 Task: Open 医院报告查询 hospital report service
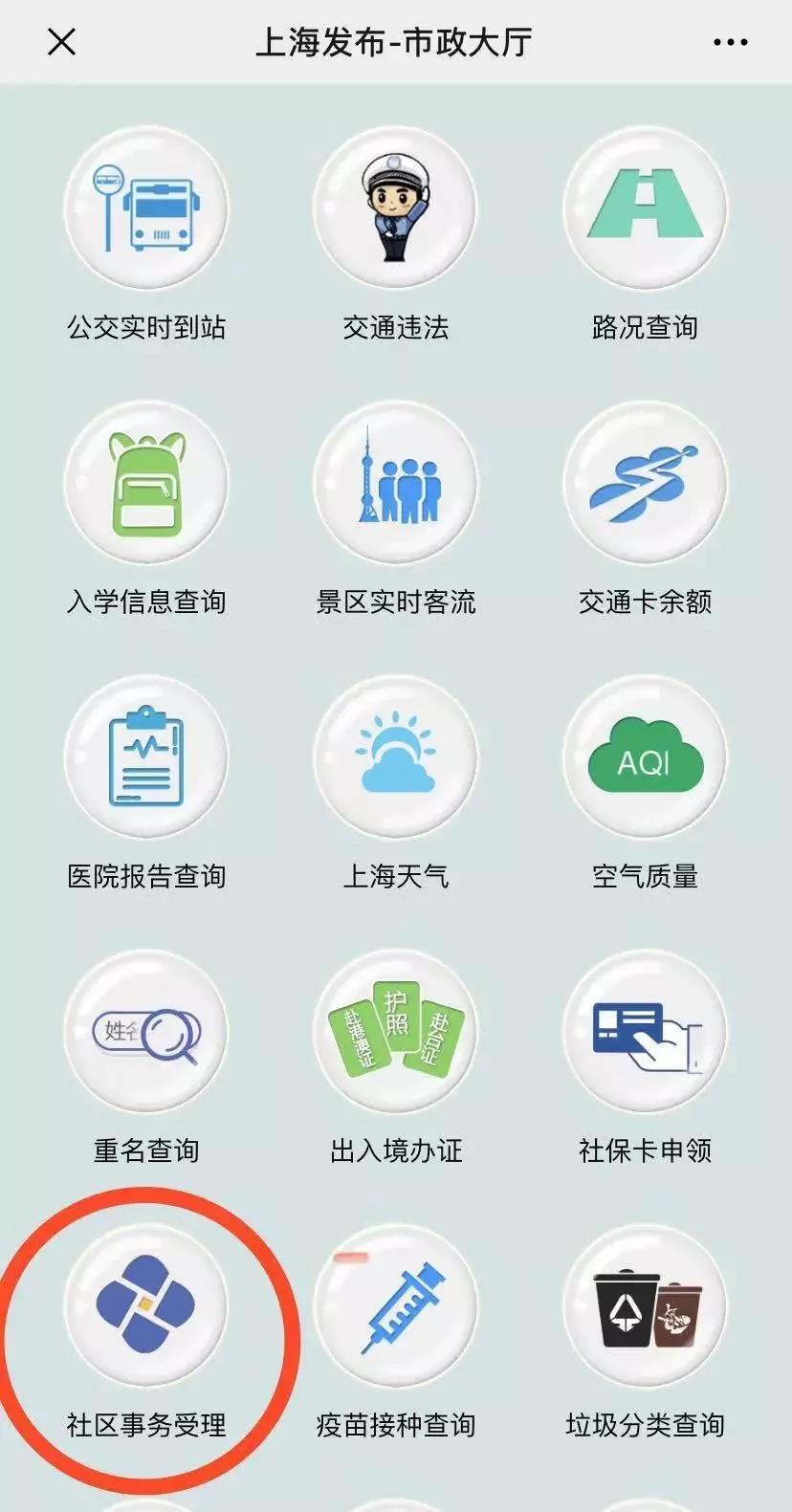[145, 758]
